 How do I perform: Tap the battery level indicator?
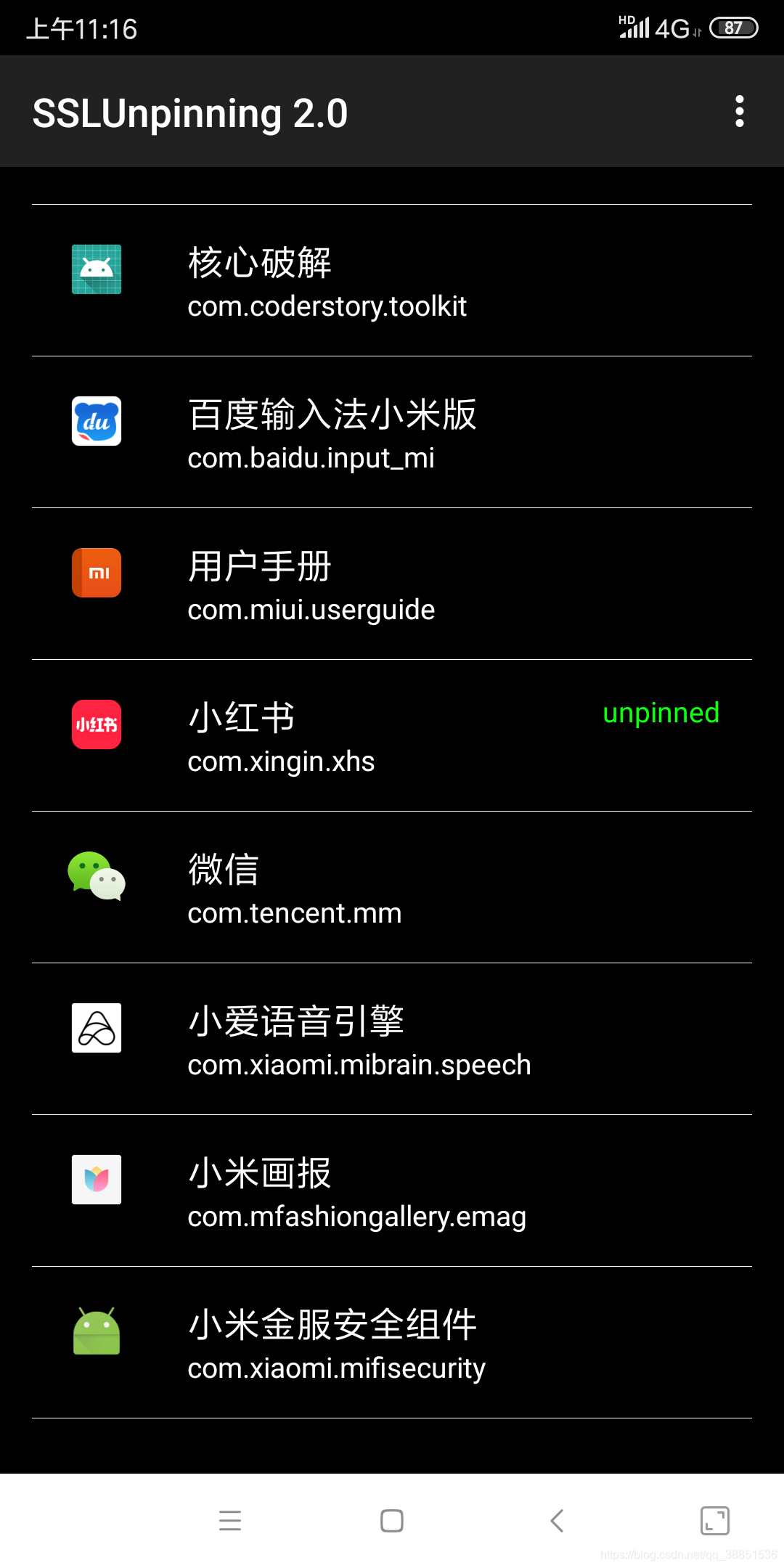(733, 28)
